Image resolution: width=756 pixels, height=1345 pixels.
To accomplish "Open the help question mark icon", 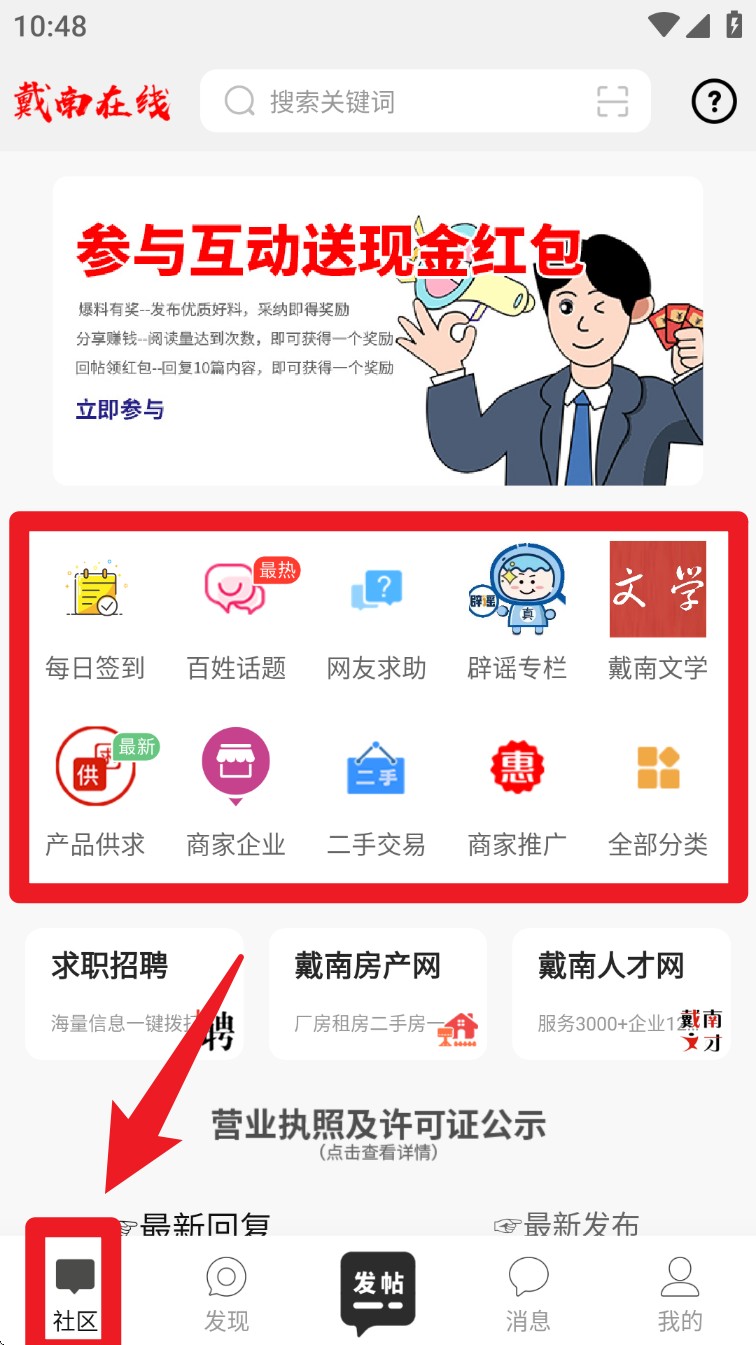I will (714, 101).
